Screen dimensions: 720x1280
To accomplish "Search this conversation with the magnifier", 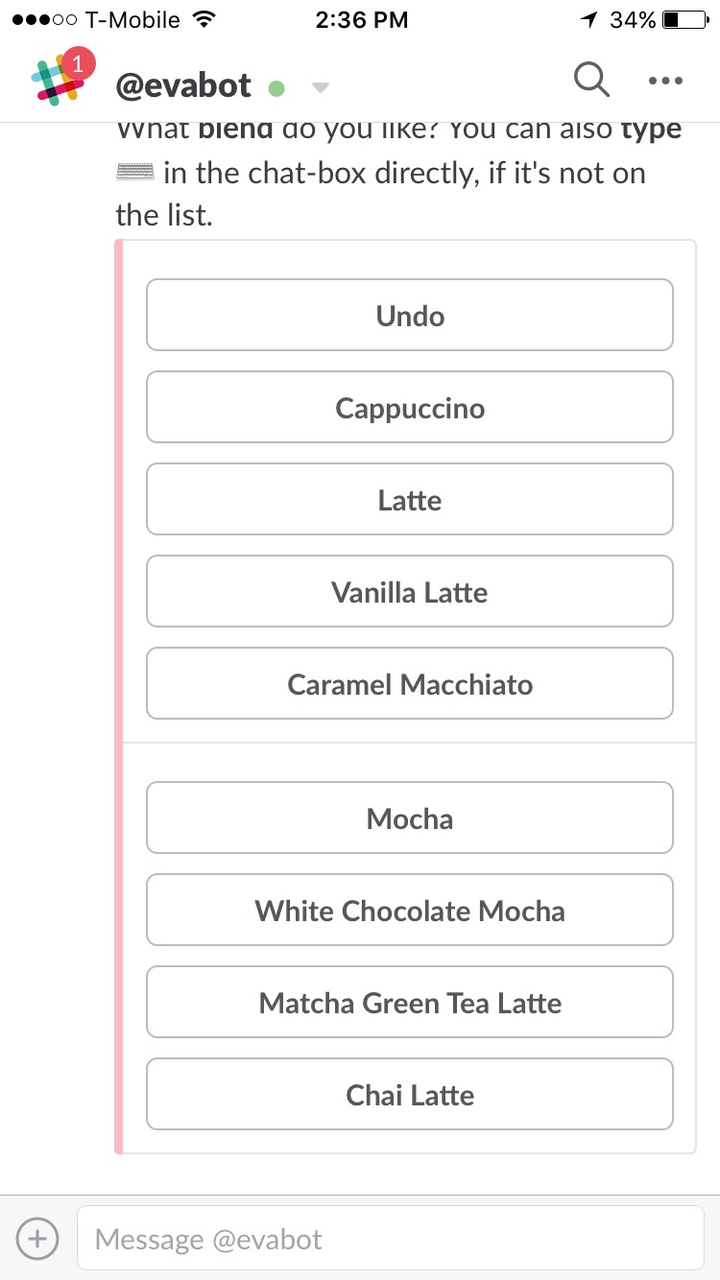I will 591,80.
